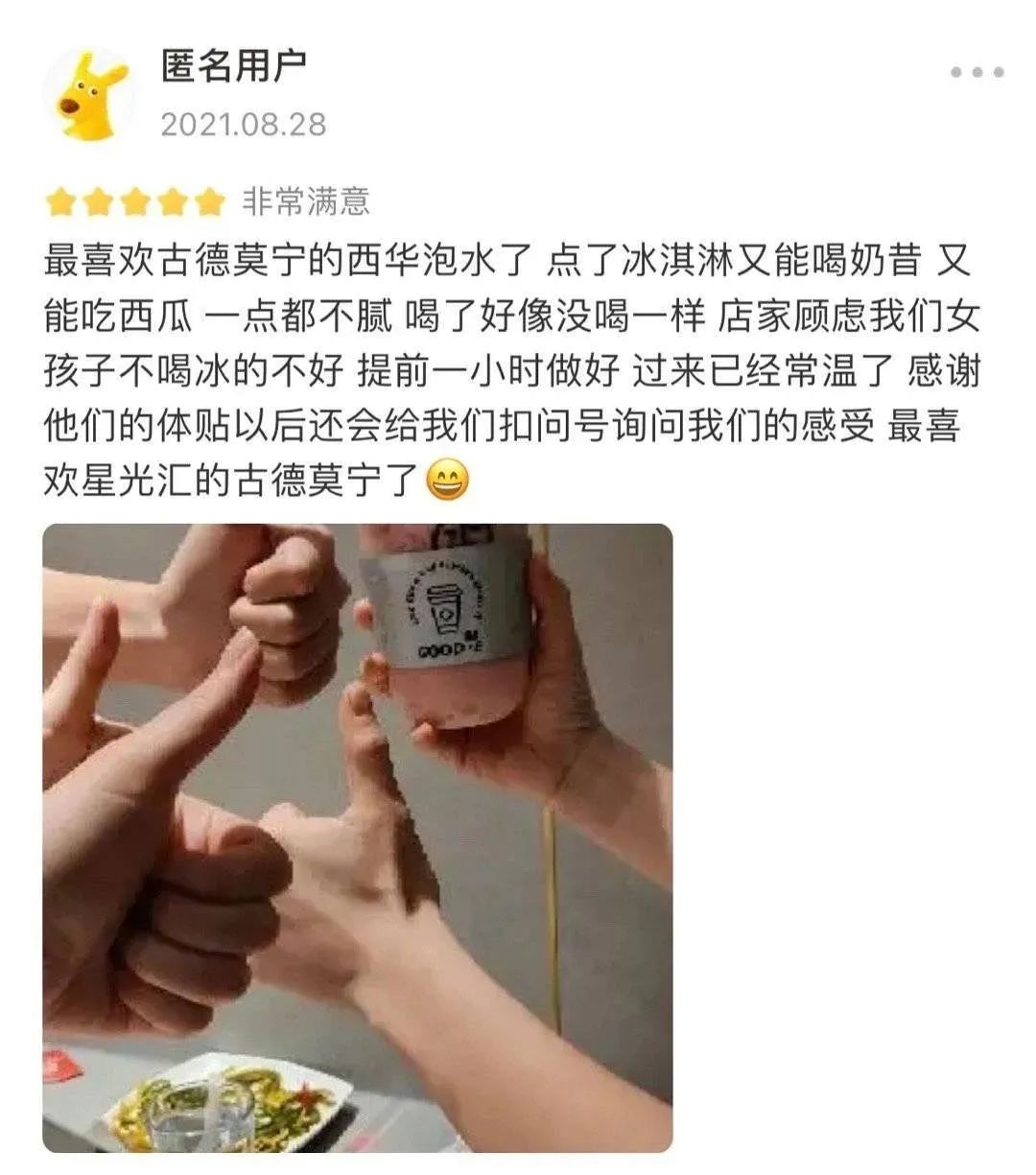The width and height of the screenshot is (1036, 1175).
Task: Enlarge the review photo of the pink drink
Action: coord(357,836)
